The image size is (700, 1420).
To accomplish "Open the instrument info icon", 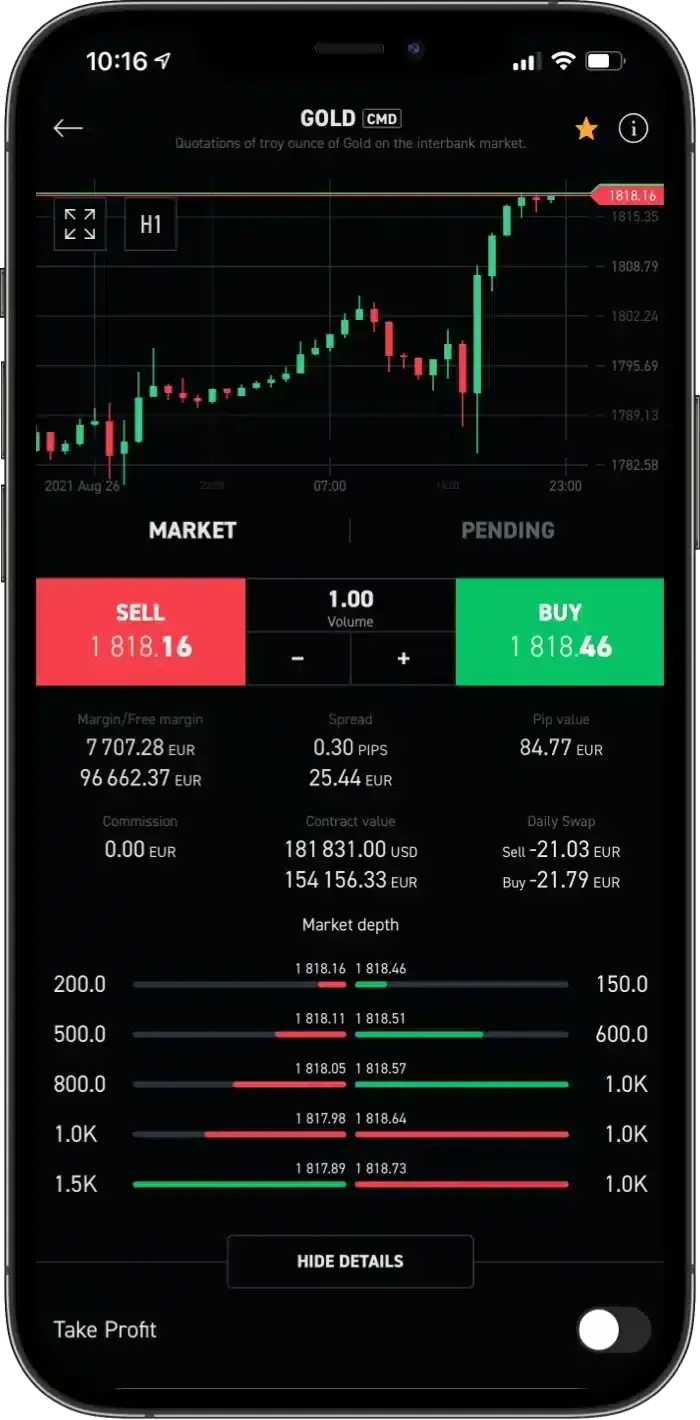I will click(634, 128).
